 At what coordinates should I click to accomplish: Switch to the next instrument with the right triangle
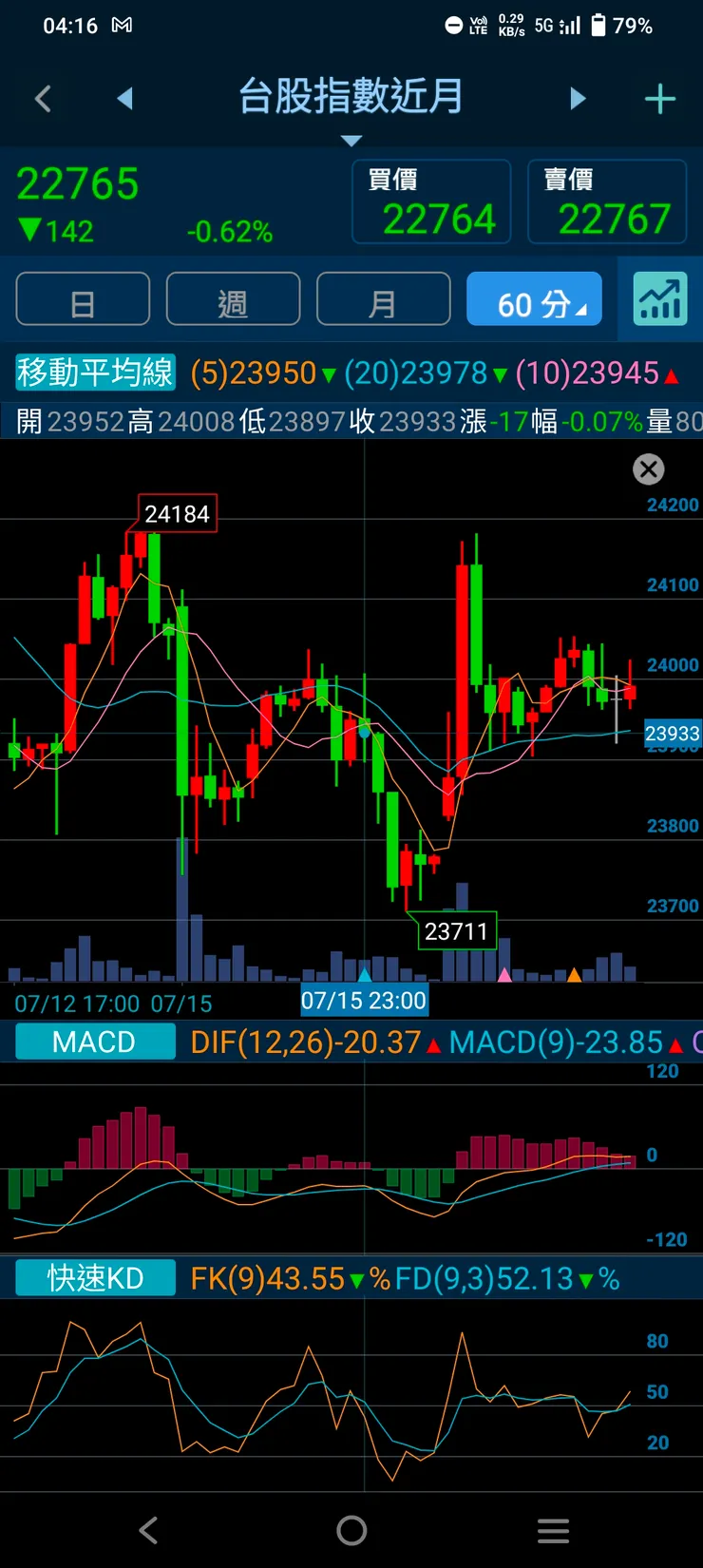pyautogui.click(x=578, y=99)
